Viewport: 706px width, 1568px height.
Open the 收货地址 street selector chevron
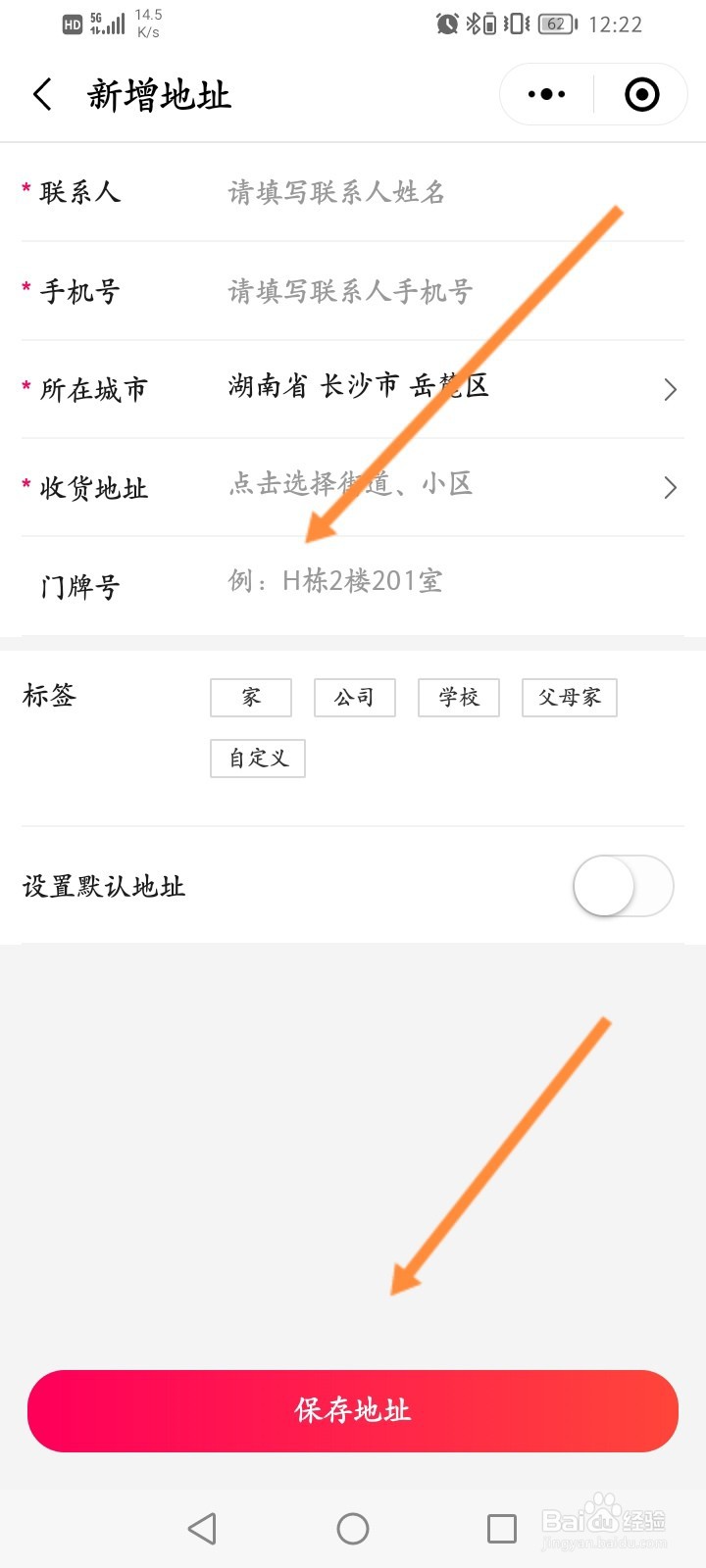pyautogui.click(x=670, y=487)
